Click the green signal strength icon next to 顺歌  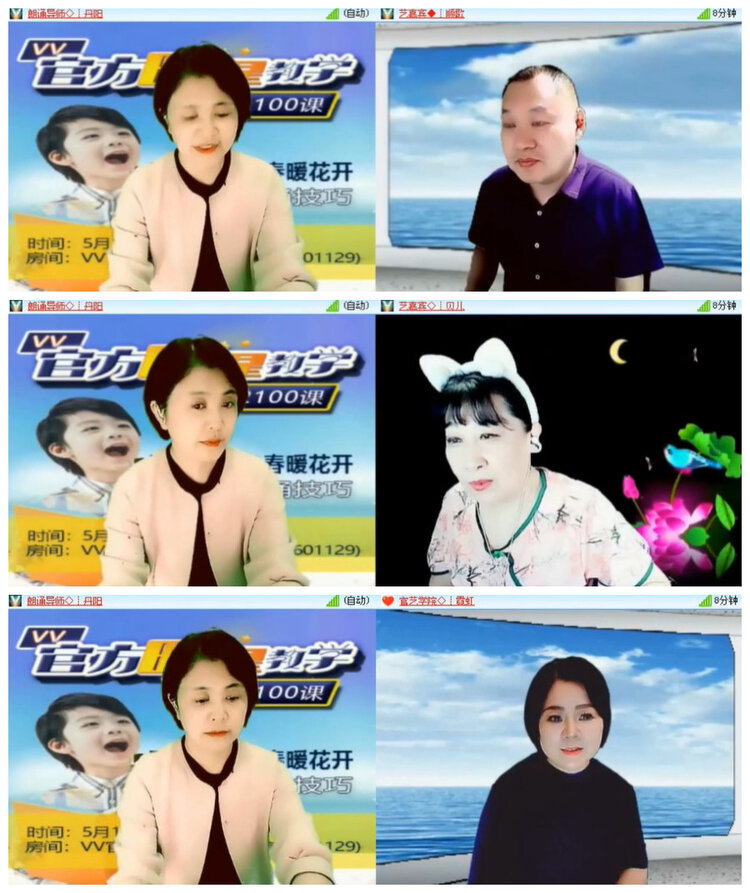[x=703, y=13]
